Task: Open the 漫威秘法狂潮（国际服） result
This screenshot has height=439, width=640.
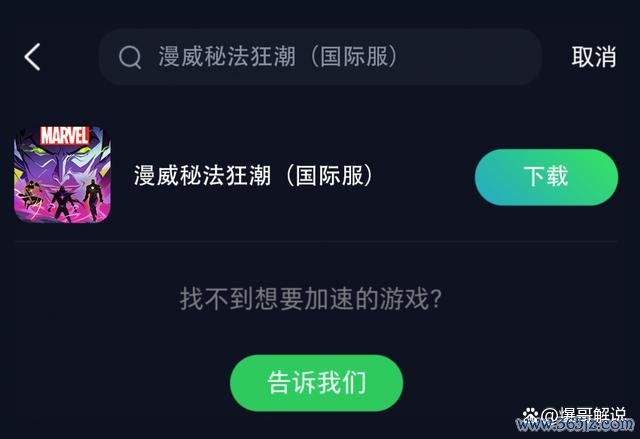Action: pos(254,177)
